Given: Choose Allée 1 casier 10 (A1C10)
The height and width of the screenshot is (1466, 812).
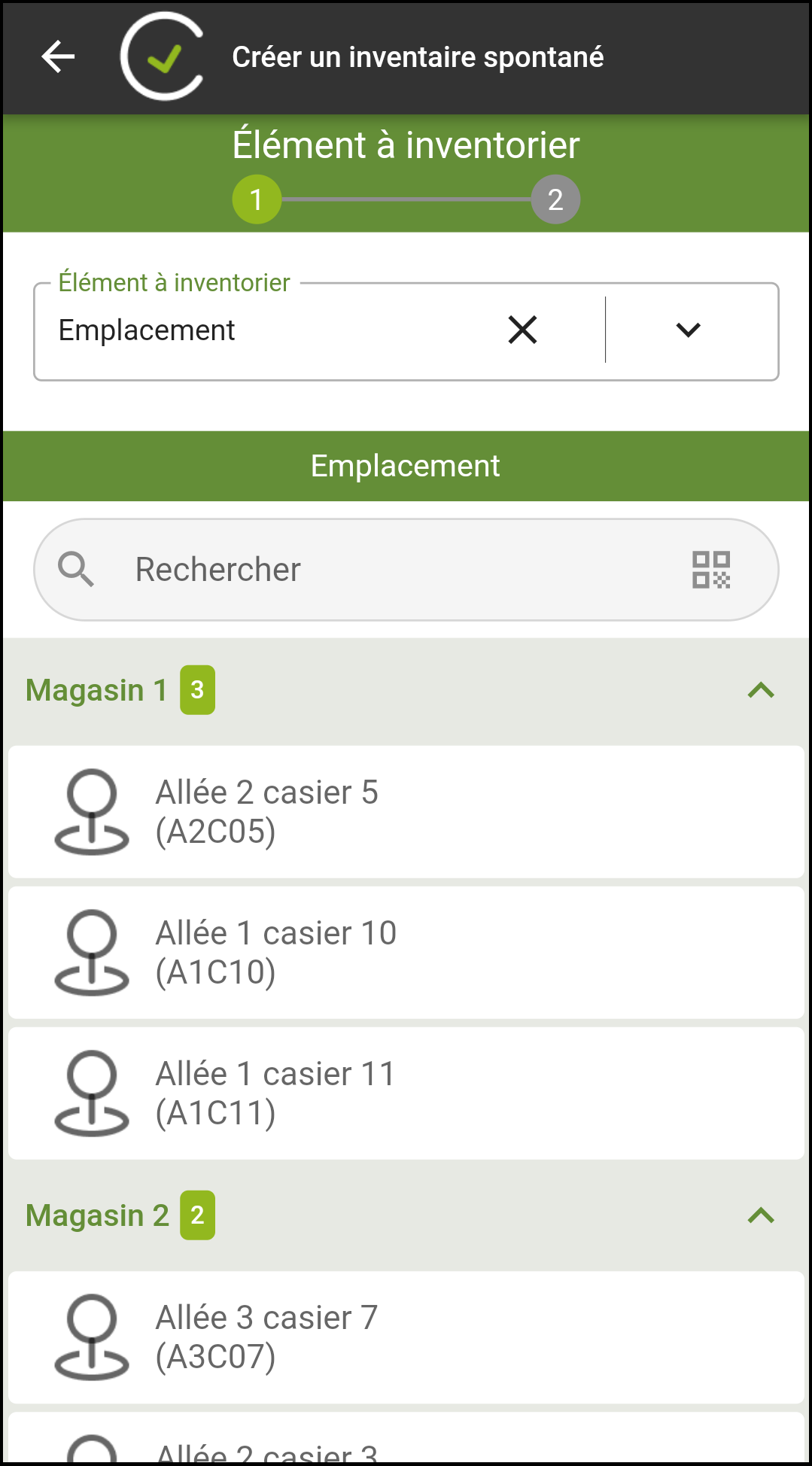Looking at the screenshot, I should [x=406, y=953].
